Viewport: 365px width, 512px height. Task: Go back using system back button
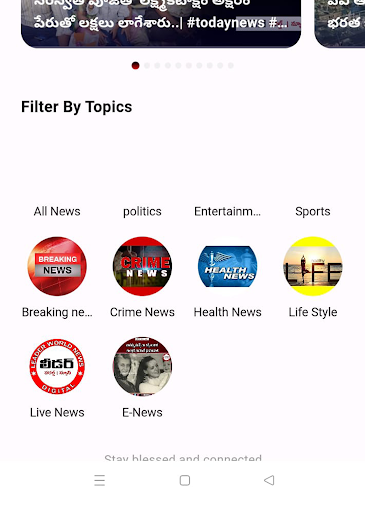pyautogui.click(x=269, y=480)
